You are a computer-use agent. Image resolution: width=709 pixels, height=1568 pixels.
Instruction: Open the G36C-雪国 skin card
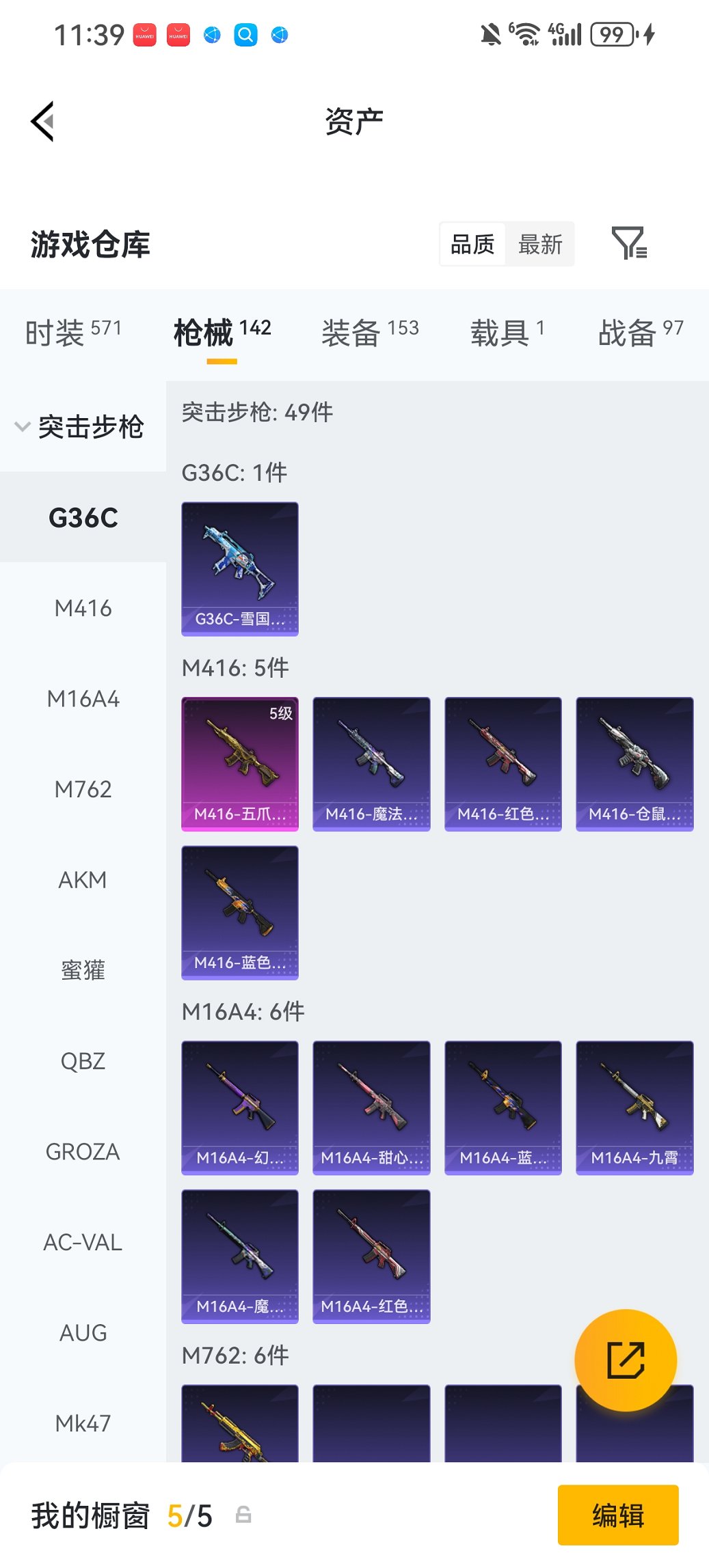240,568
